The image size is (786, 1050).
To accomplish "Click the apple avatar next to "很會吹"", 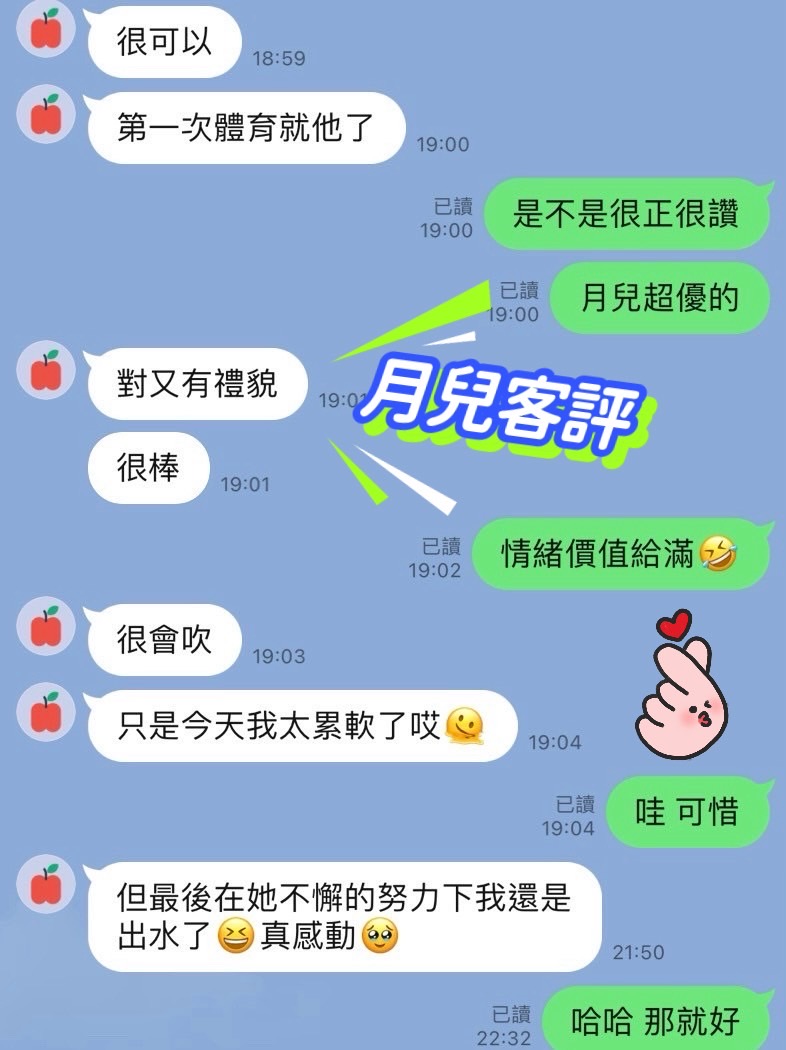I will click(x=45, y=627).
